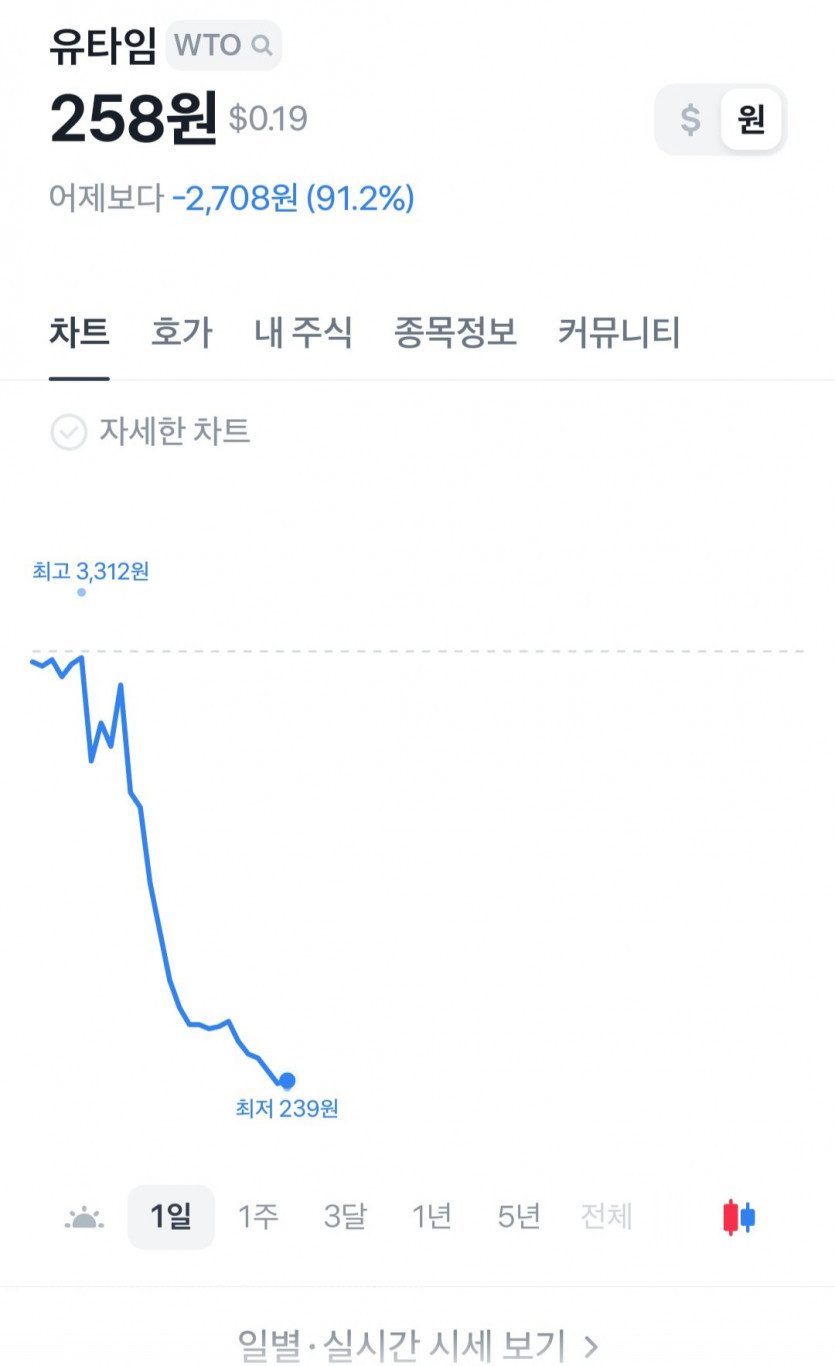
Task: Switch price display to won
Action: pos(751,119)
